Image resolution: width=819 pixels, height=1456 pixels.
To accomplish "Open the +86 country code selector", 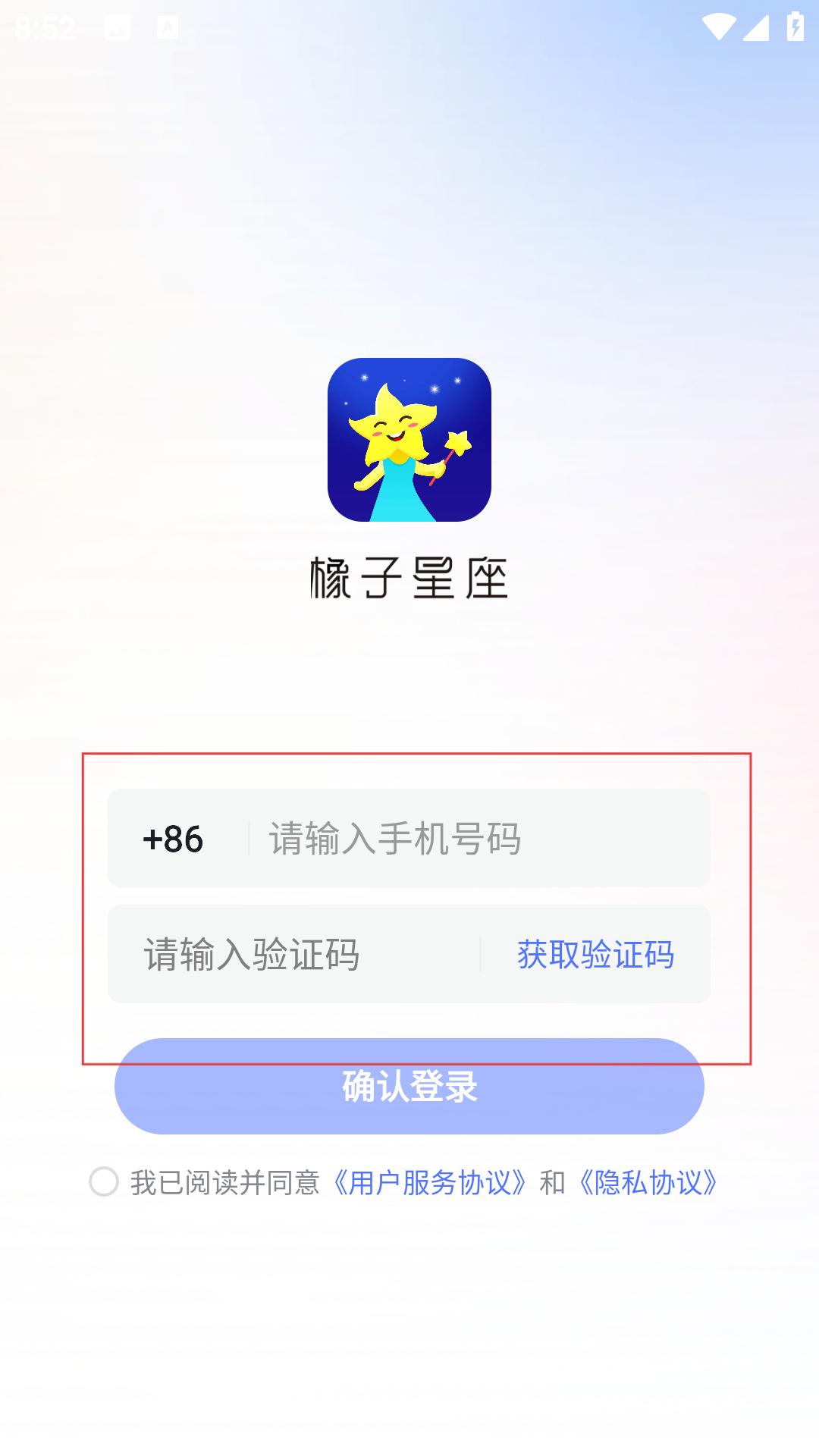I will coord(173,839).
